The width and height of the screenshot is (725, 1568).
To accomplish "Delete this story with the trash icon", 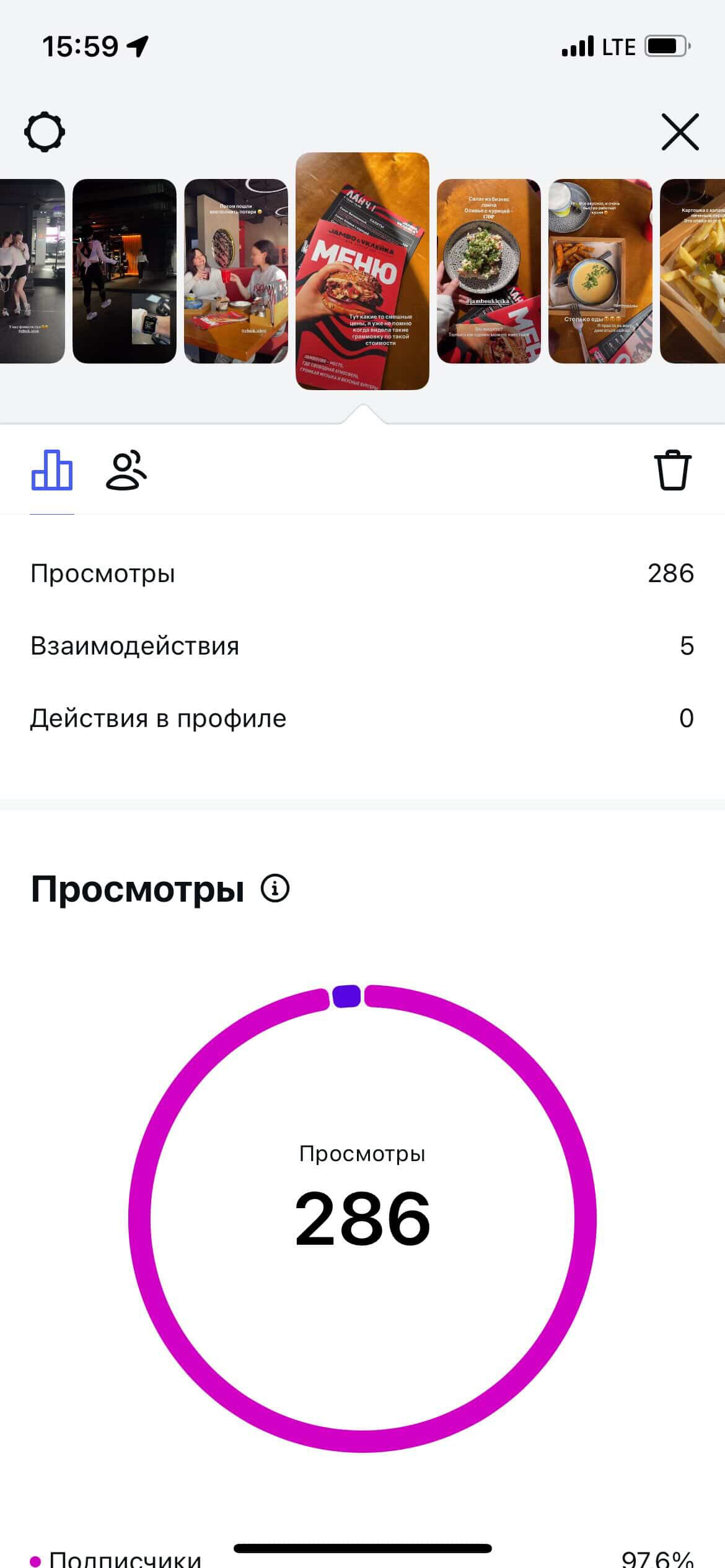I will pos(672,471).
